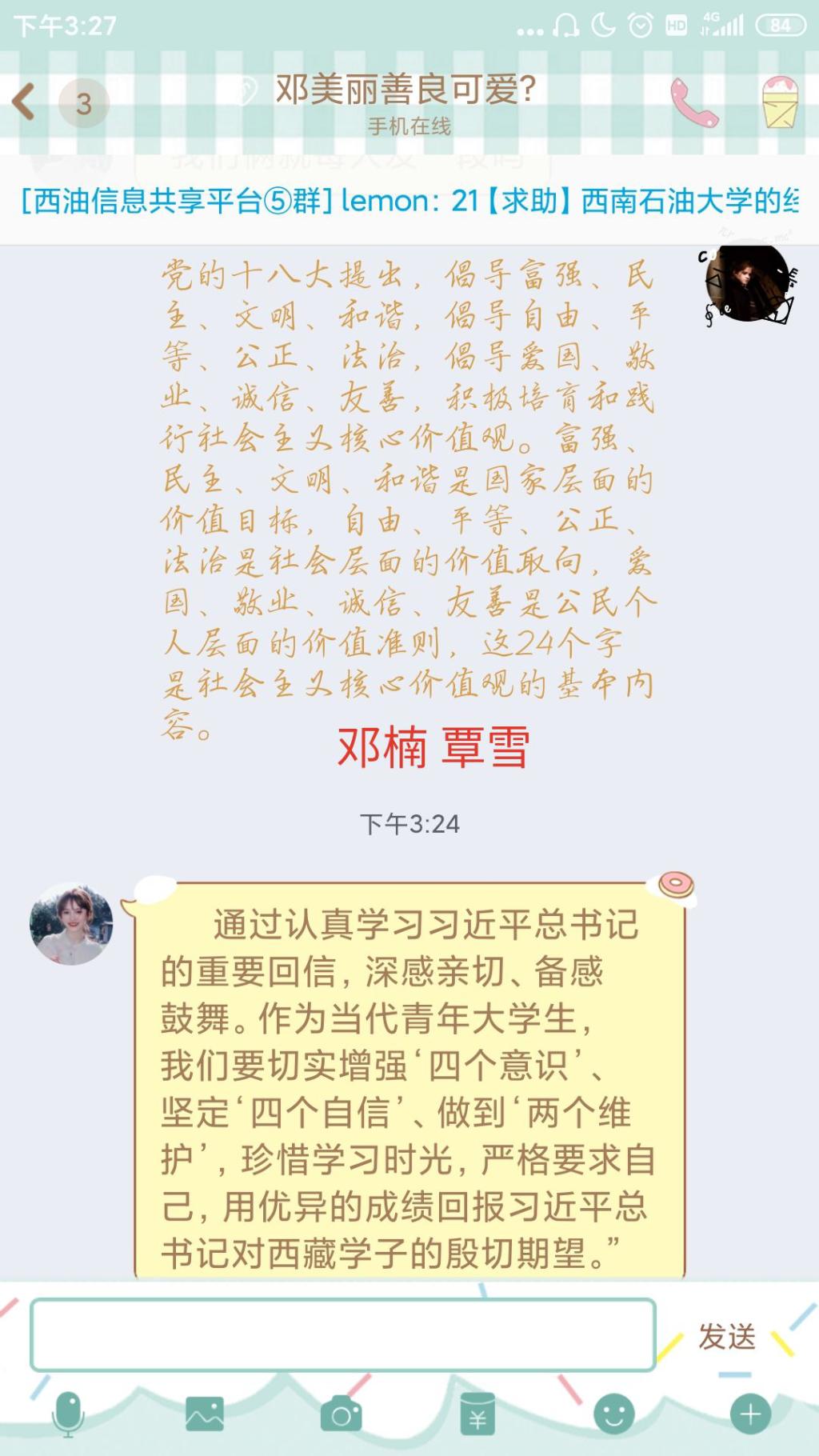Go back to the chat list
The height and width of the screenshot is (1456, 819).
pyautogui.click(x=26, y=102)
